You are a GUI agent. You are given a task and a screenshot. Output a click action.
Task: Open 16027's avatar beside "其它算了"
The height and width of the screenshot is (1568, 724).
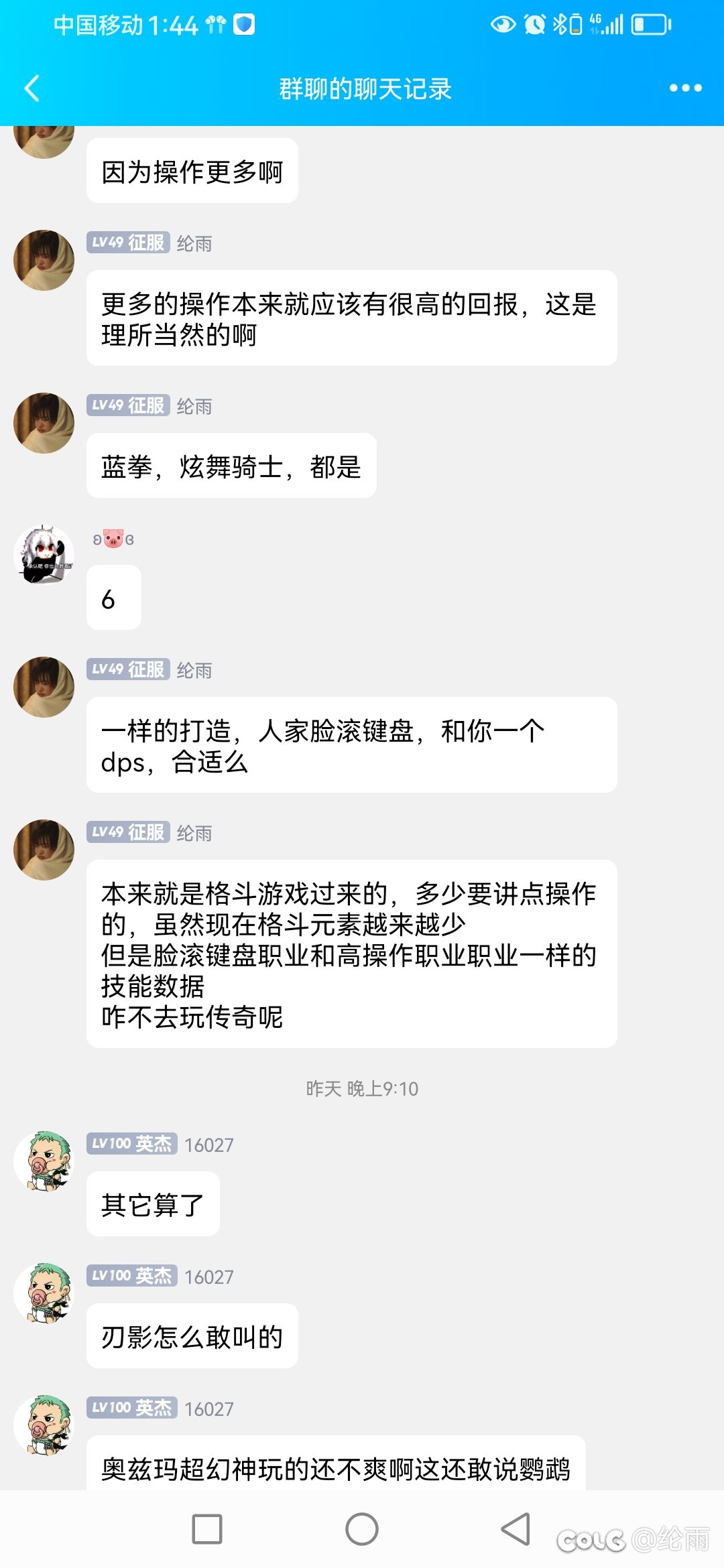(44, 1161)
